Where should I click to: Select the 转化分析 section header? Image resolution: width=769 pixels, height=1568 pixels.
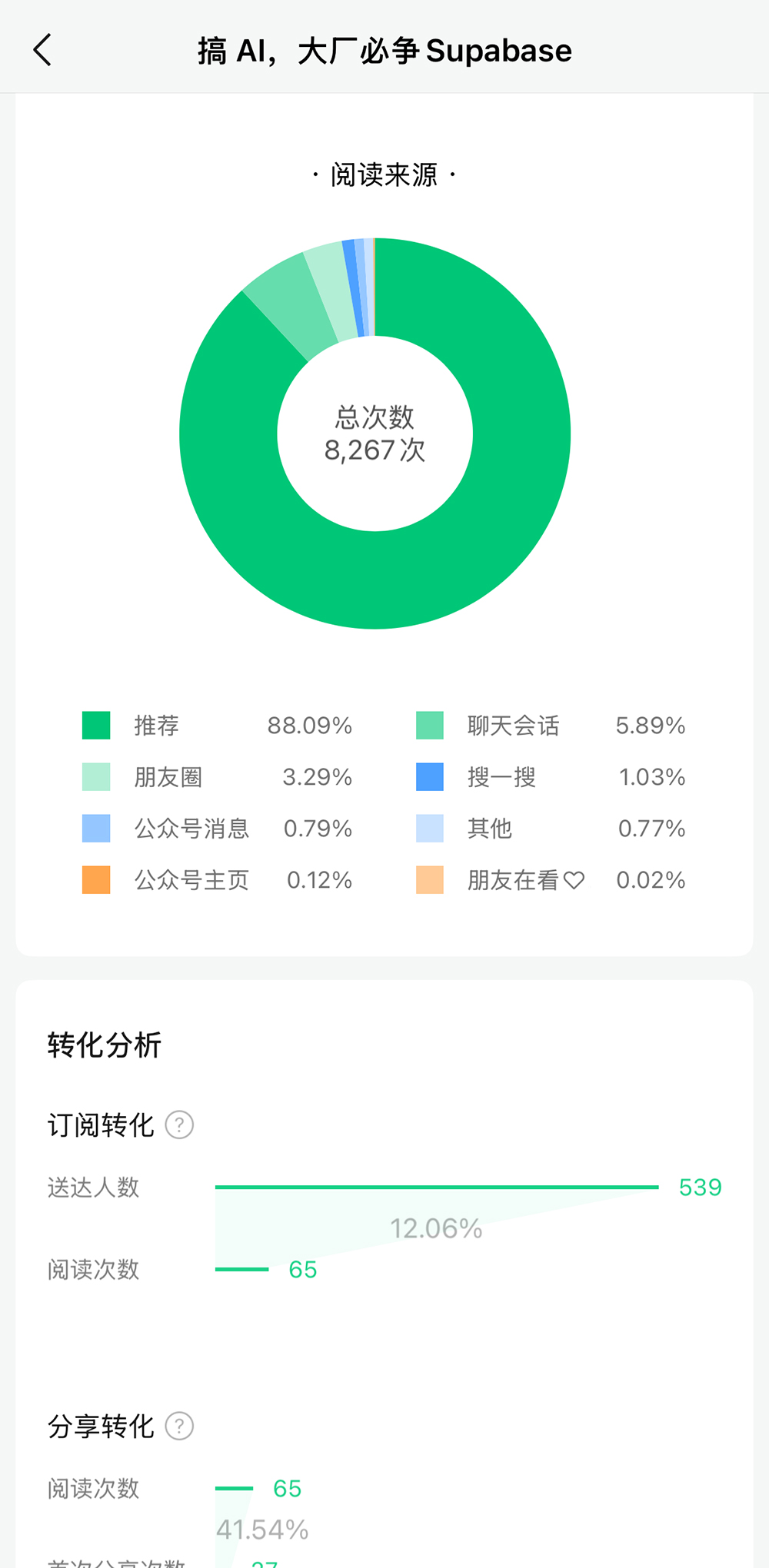click(x=103, y=1045)
